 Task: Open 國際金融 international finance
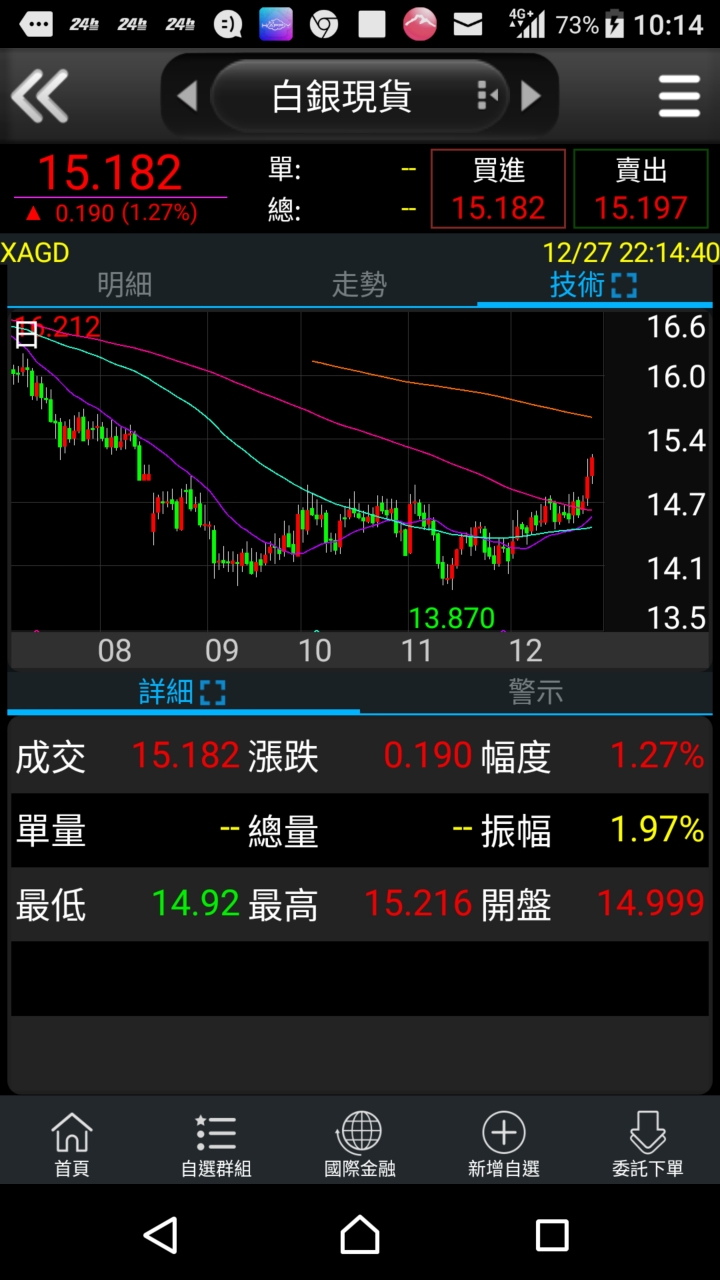[x=360, y=1144]
